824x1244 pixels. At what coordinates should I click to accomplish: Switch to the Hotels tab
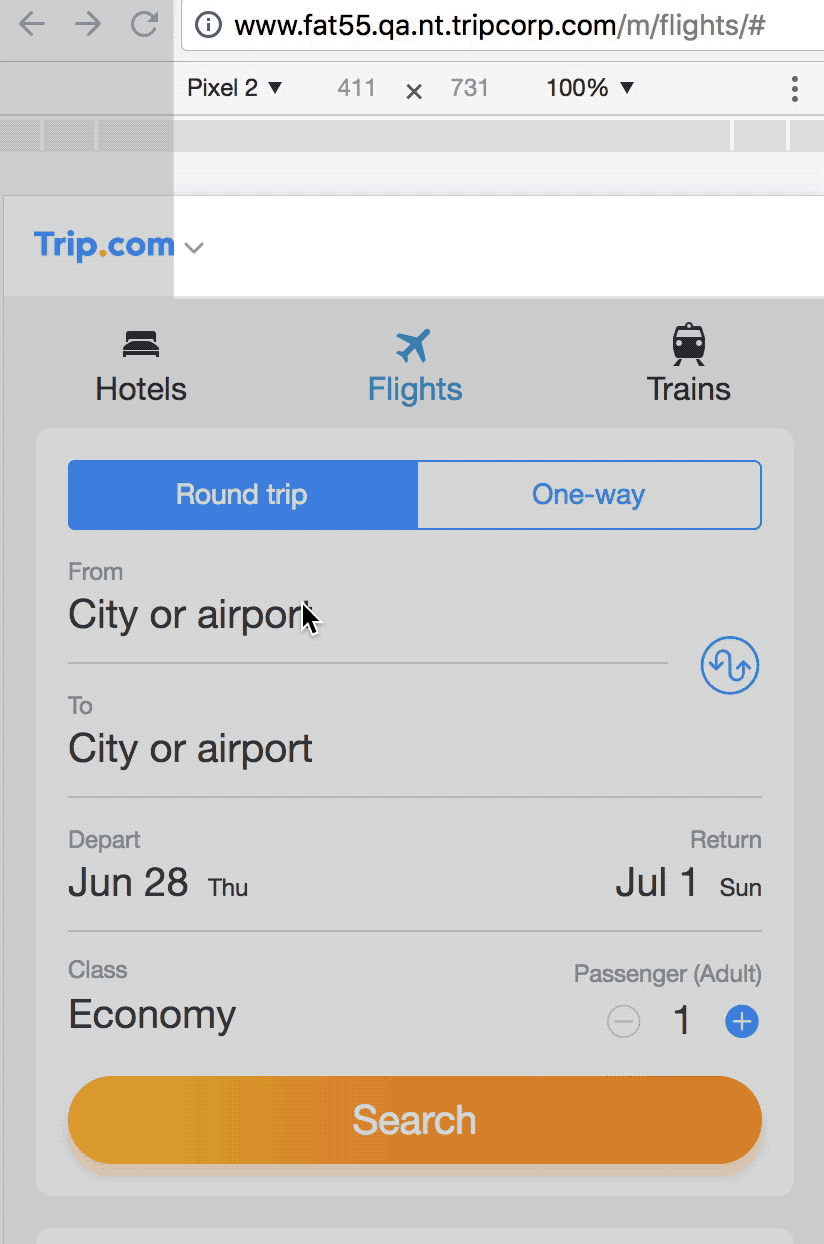141,366
